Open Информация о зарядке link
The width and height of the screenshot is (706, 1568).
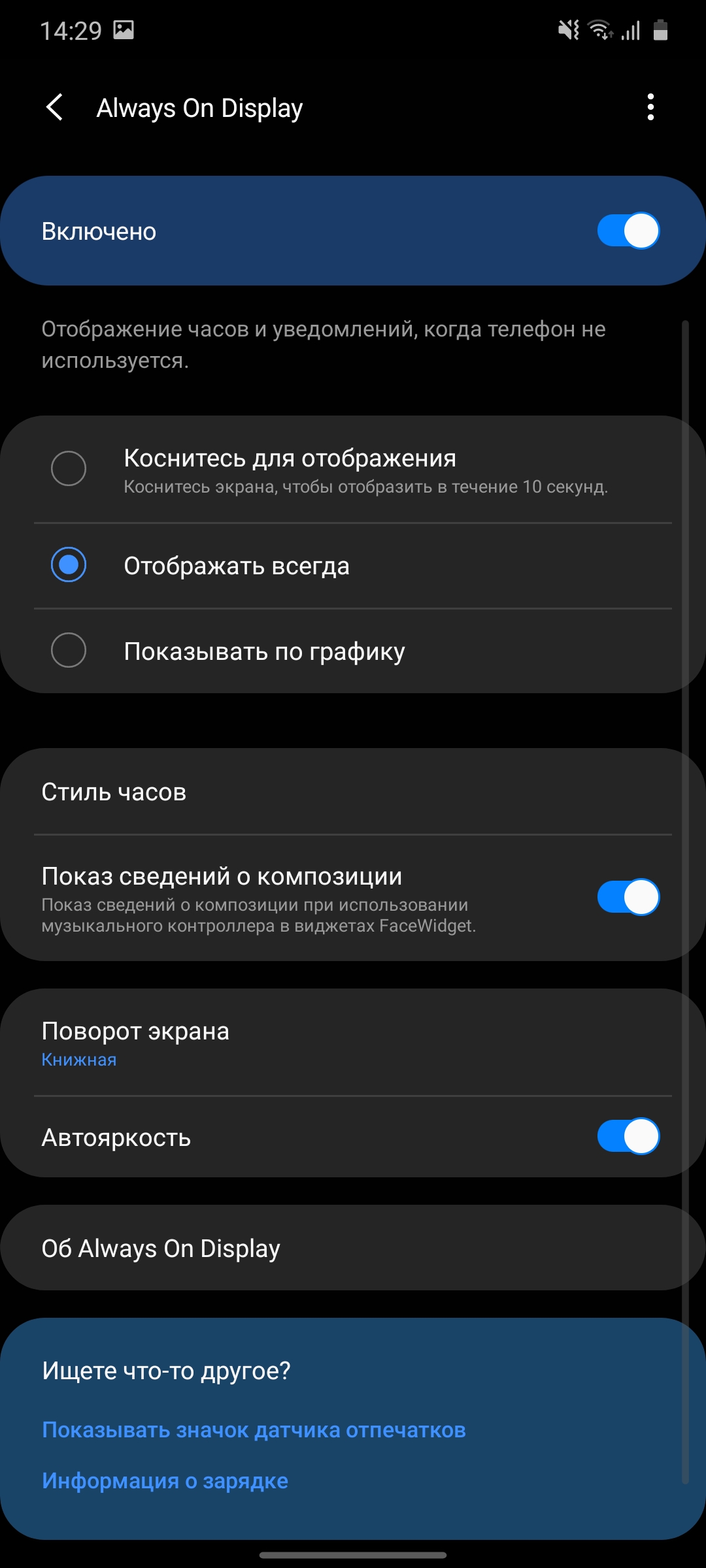coord(165,1481)
